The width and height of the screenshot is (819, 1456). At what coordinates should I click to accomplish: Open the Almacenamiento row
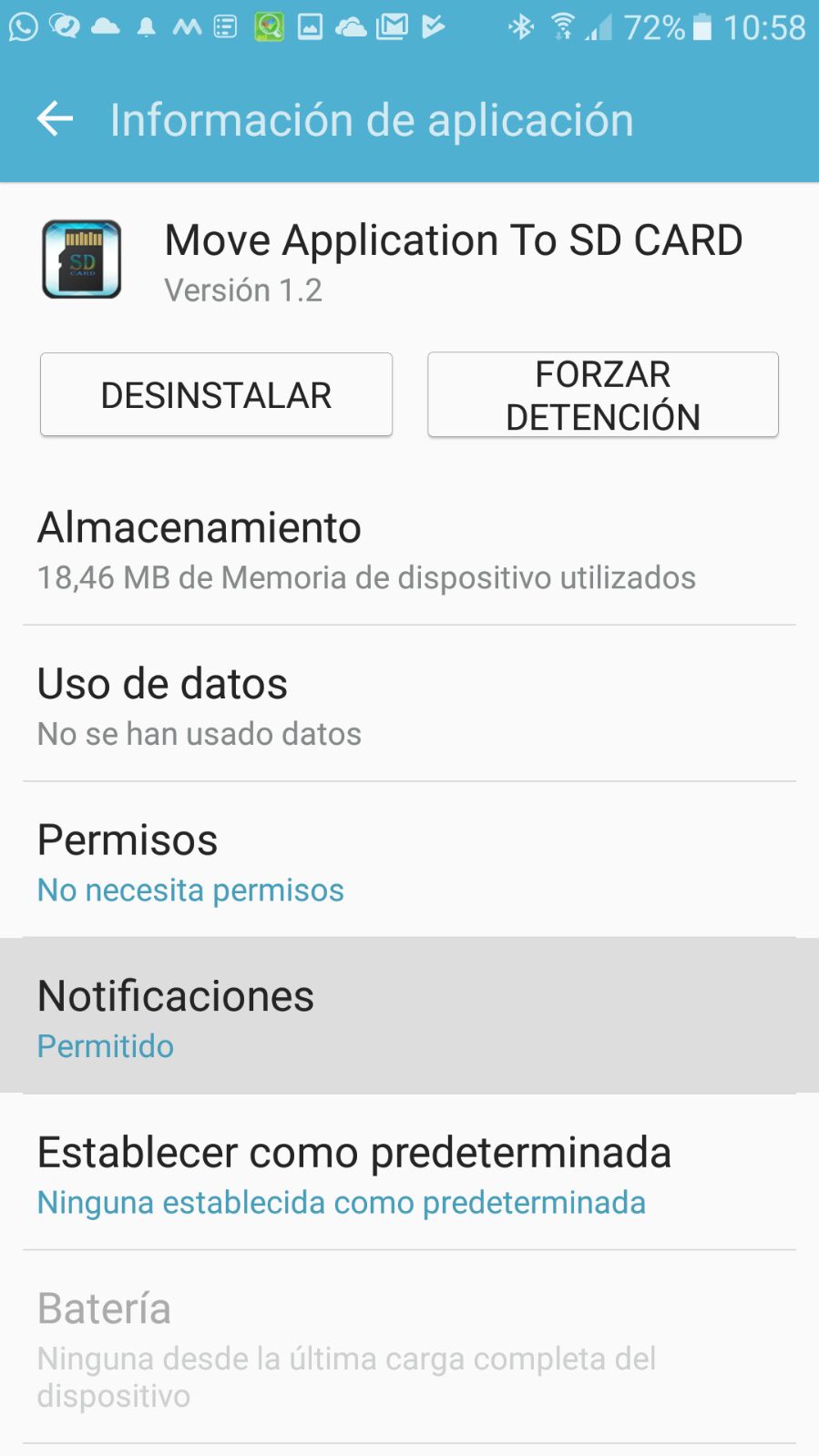[x=409, y=550]
